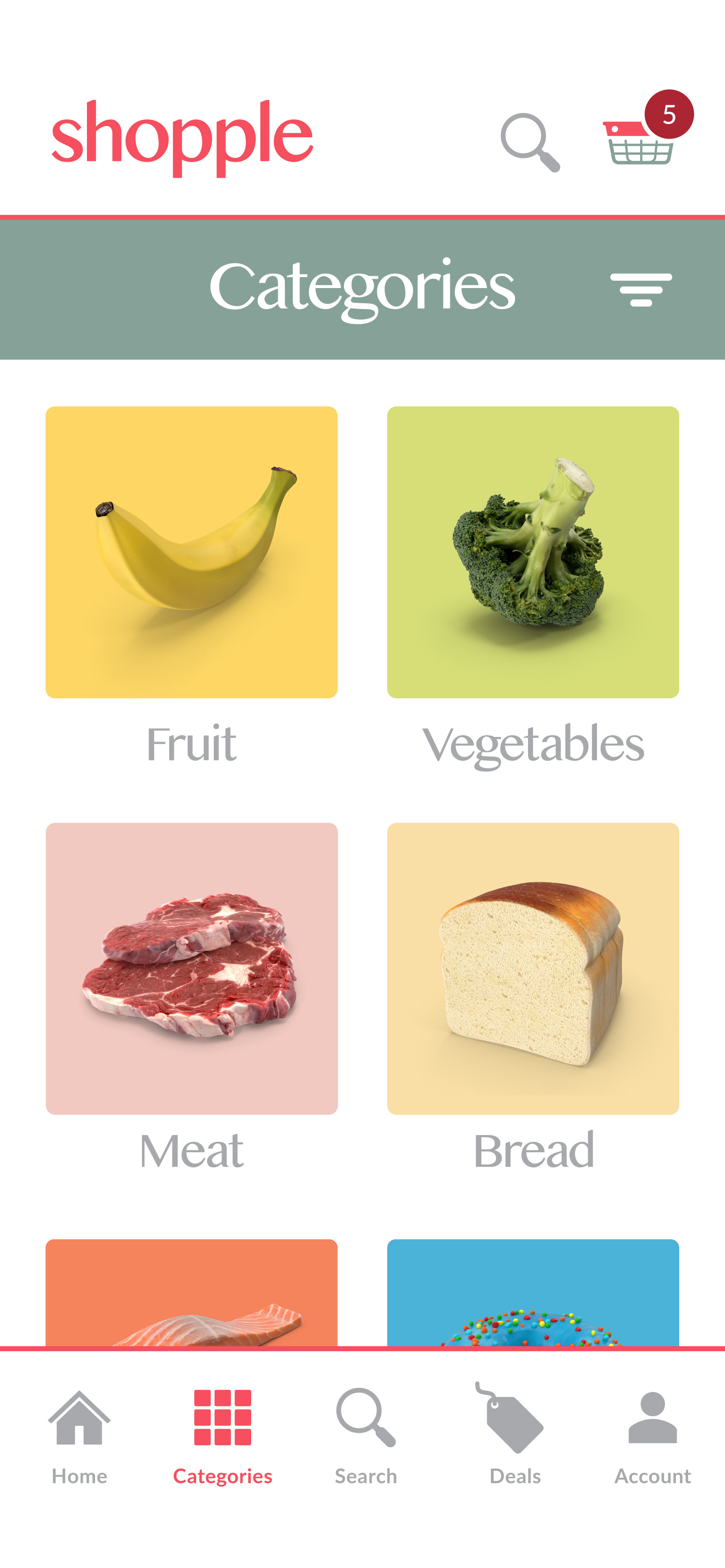Screen dimensions: 725x1568
Task: Browse the Vegetables category
Action: [533, 552]
